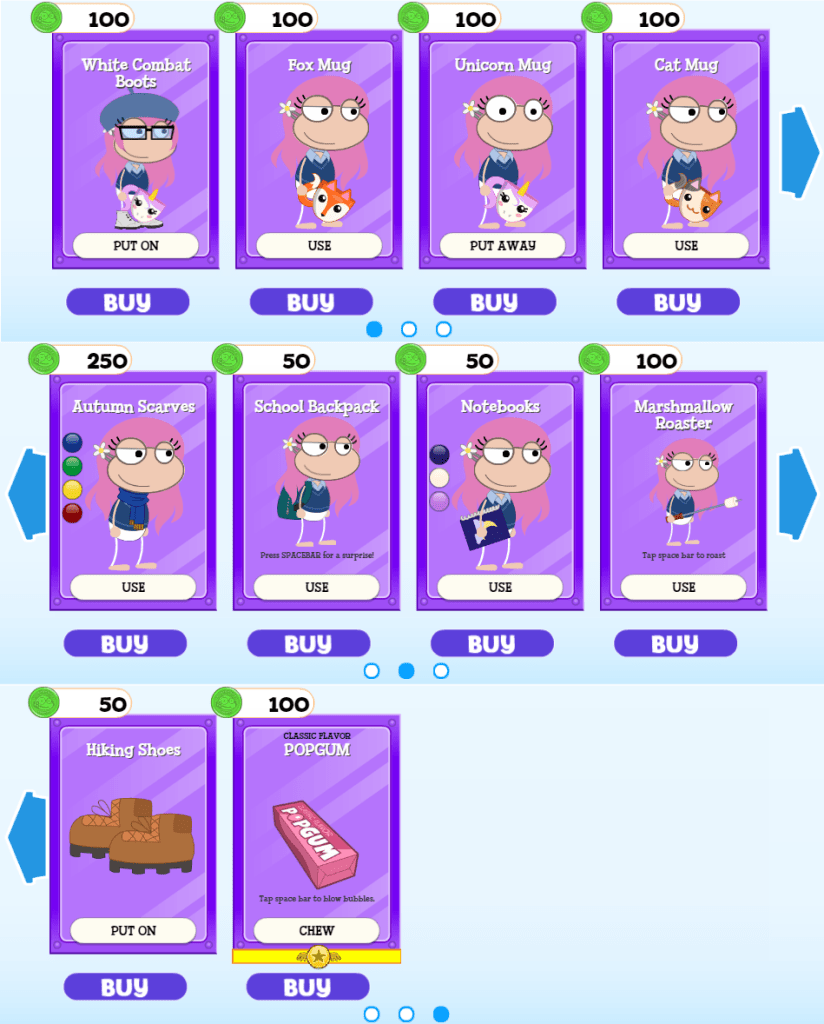
Task: Buy the Fox Mug
Action: click(311, 302)
